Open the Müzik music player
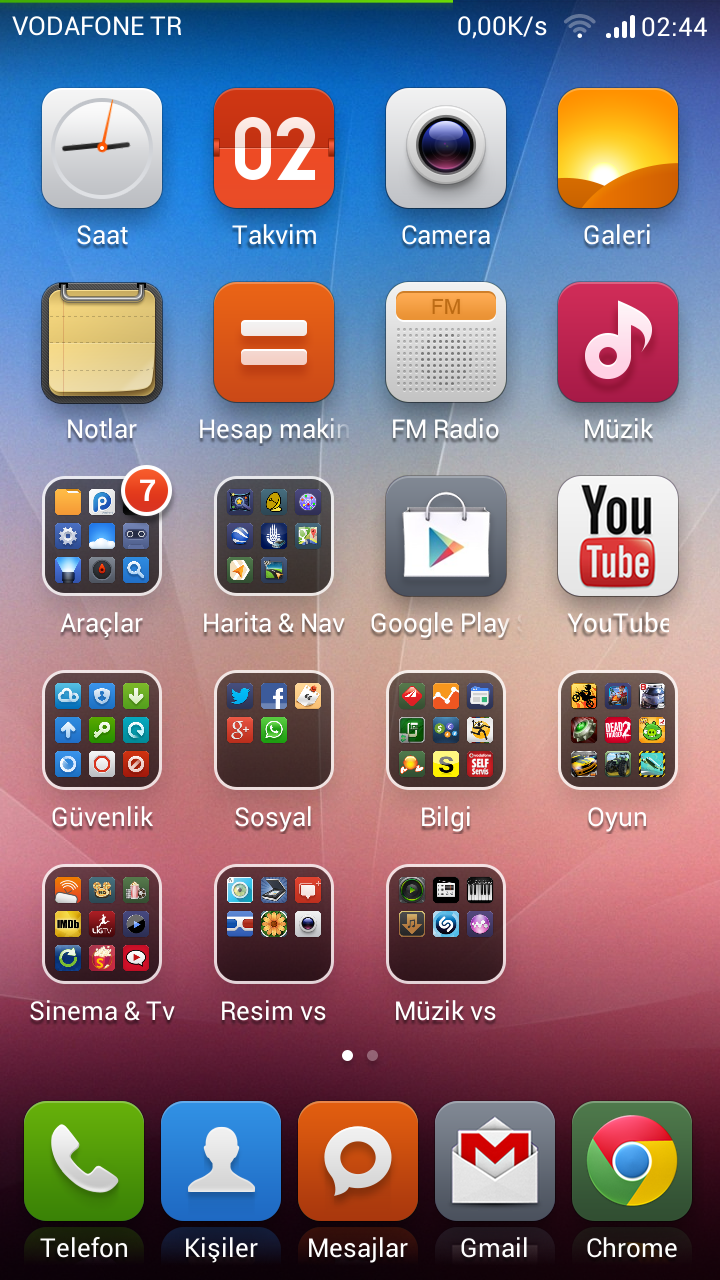Image resolution: width=720 pixels, height=1280 pixels. pyautogui.click(x=618, y=342)
